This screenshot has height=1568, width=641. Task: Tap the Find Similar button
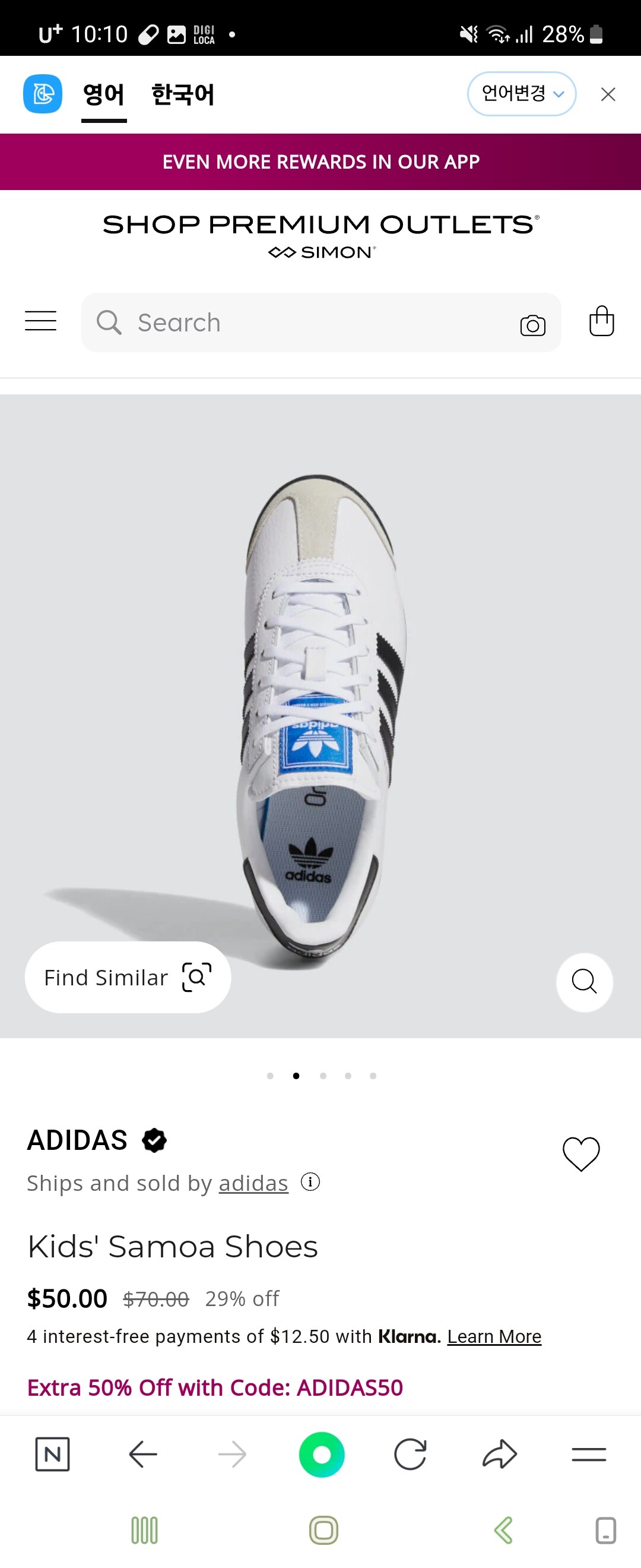[x=128, y=977]
